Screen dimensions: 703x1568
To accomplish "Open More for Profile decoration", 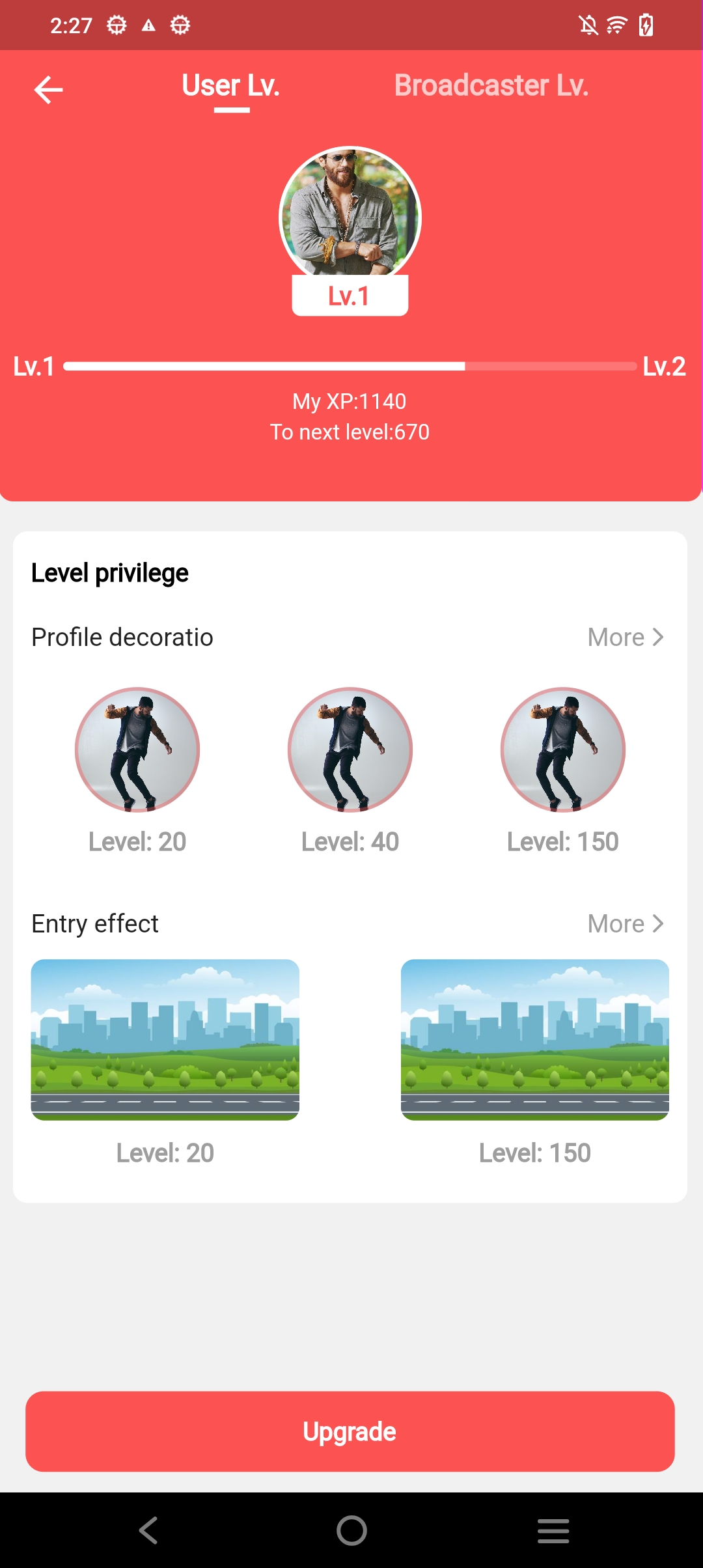I will (x=625, y=637).
